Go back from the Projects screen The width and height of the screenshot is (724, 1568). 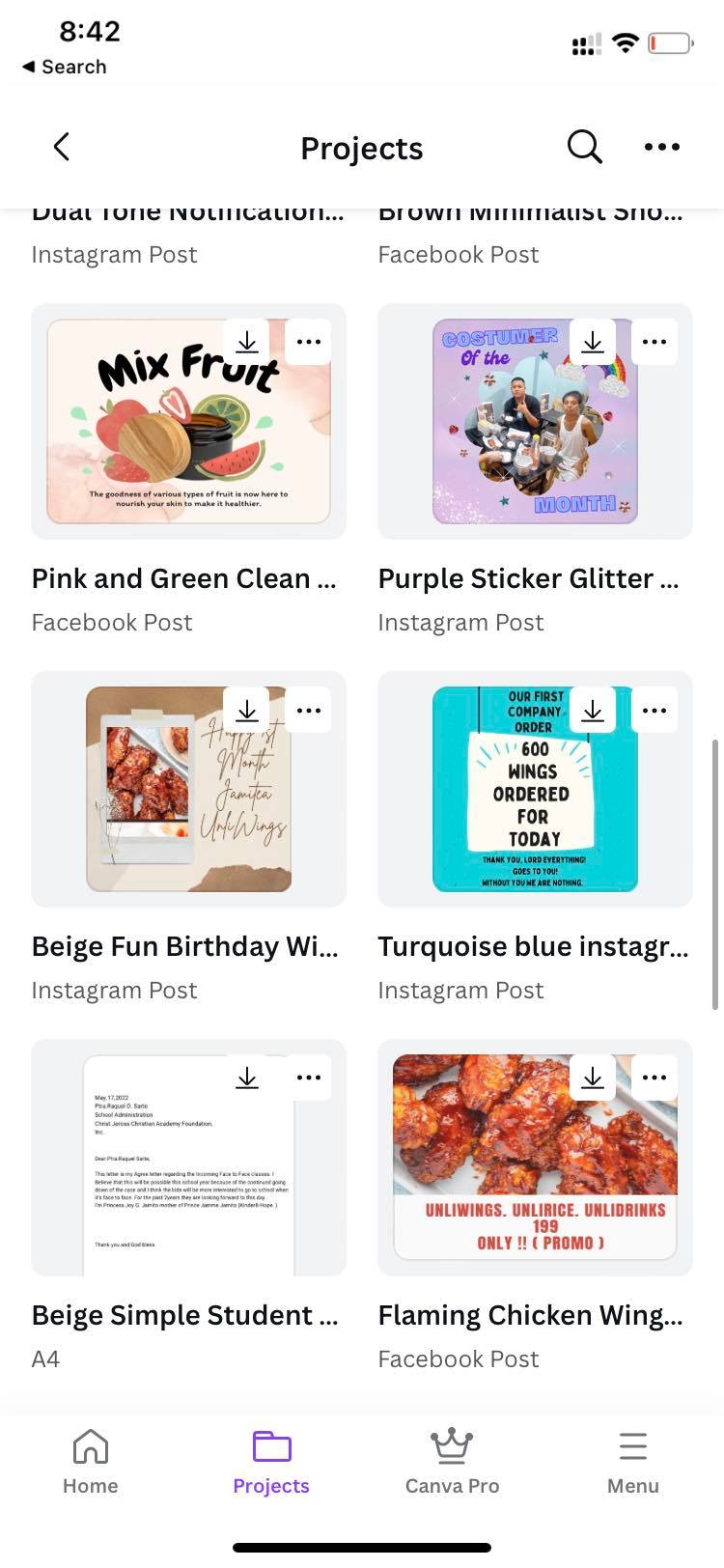click(62, 147)
